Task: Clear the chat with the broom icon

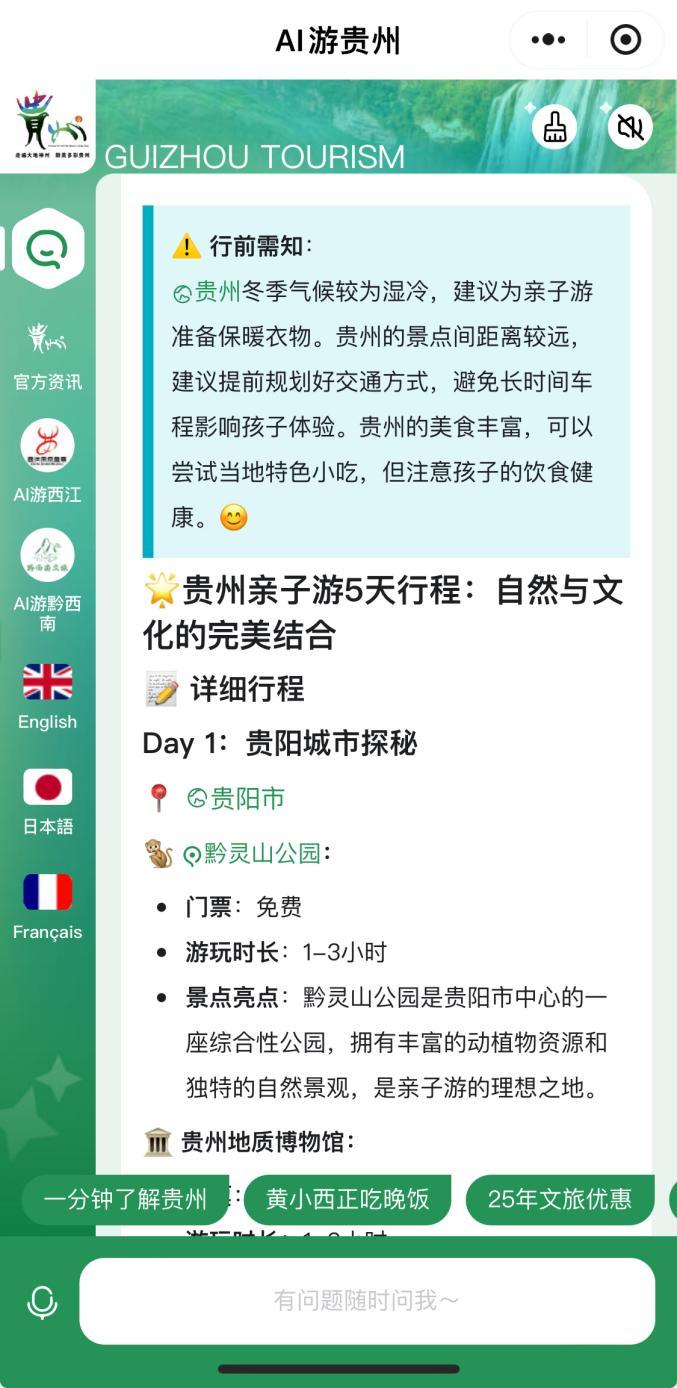Action: [x=555, y=127]
